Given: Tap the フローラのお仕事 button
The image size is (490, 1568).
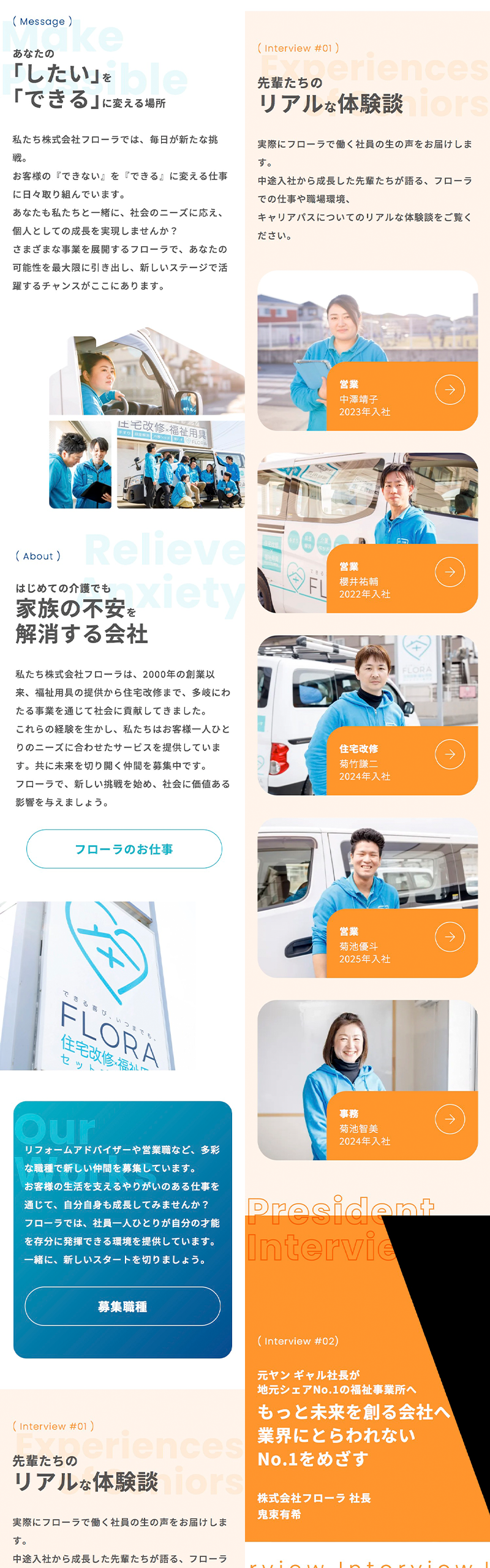Looking at the screenshot, I should click(x=124, y=849).
